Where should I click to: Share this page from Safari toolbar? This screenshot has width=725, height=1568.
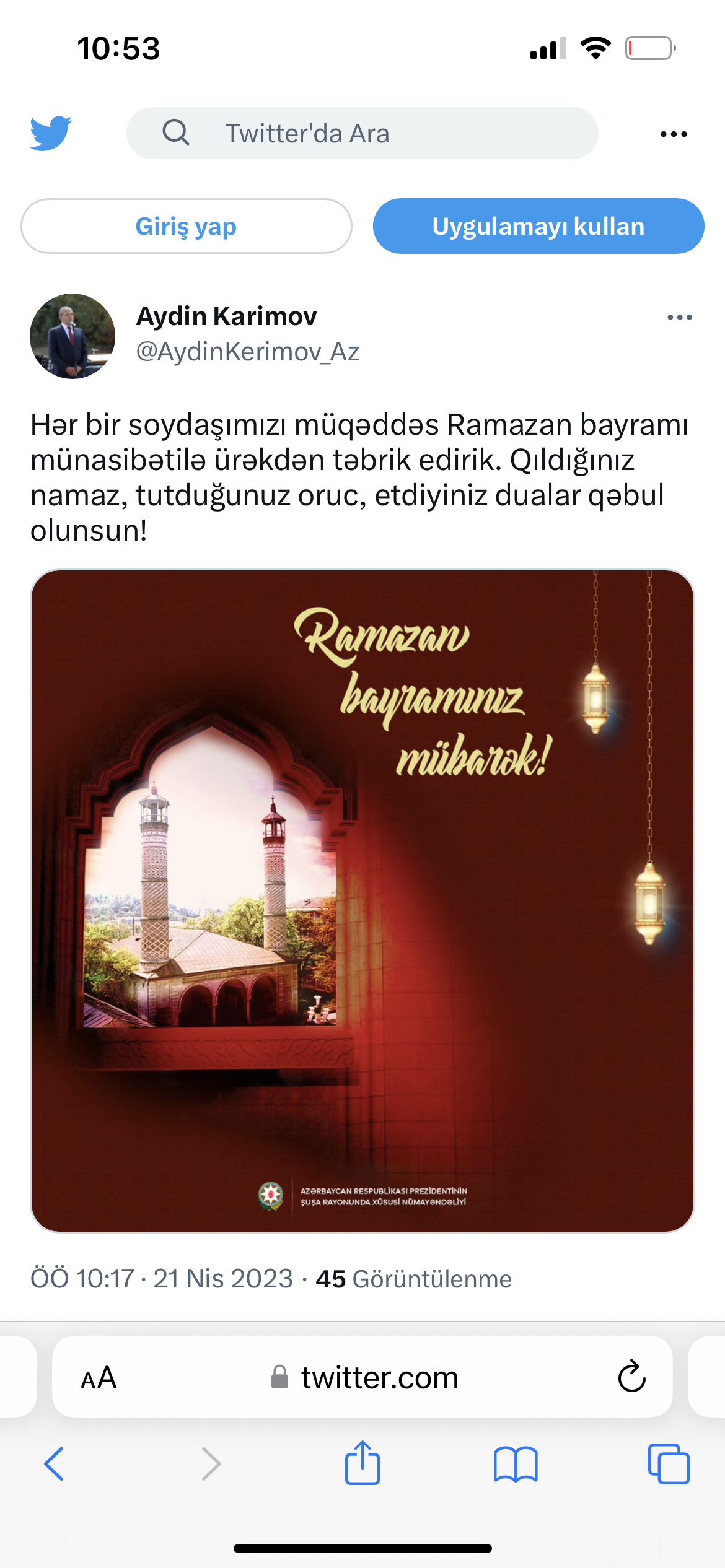362,1463
